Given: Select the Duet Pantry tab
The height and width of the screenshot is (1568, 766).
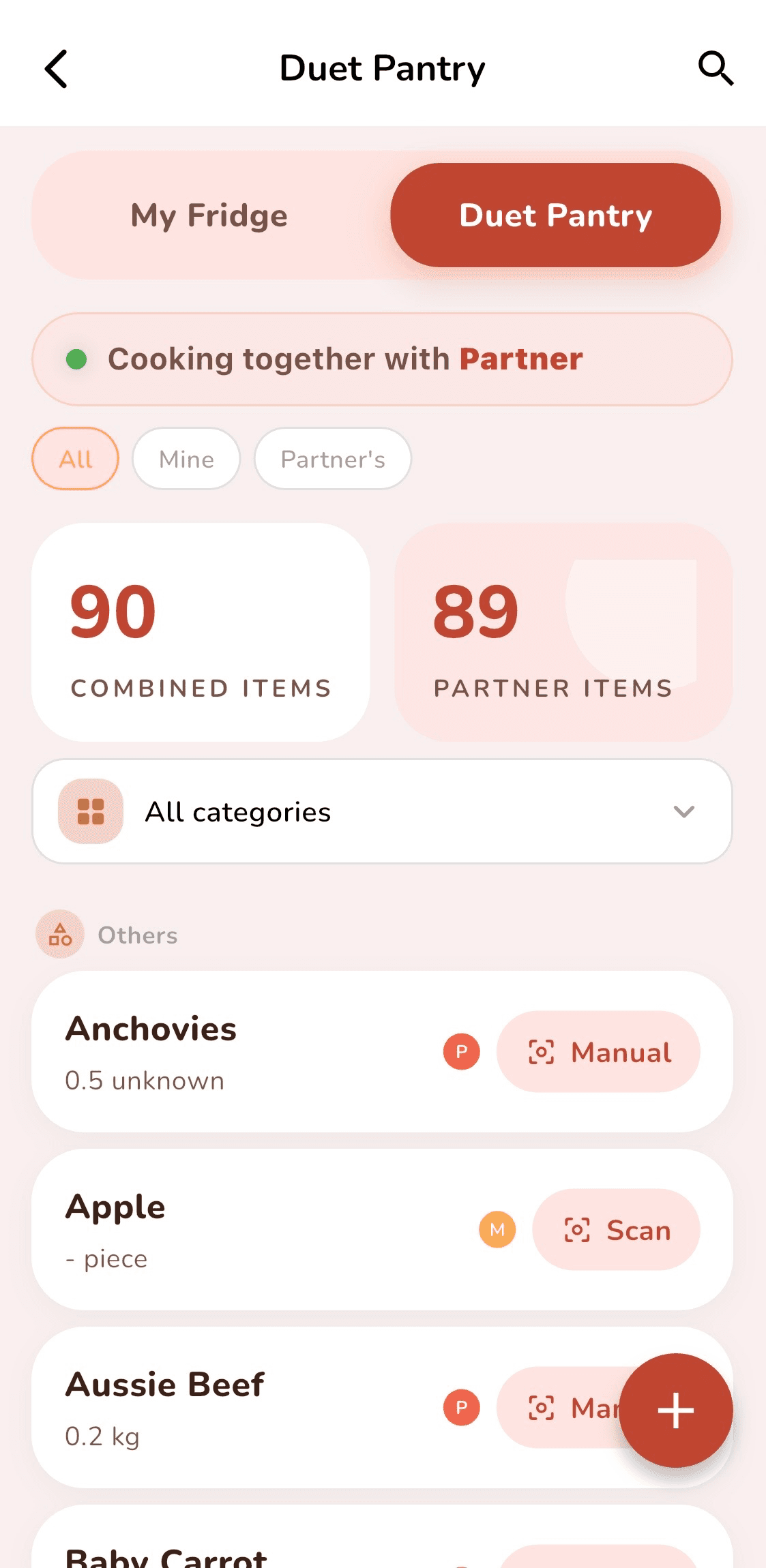Looking at the screenshot, I should pyautogui.click(x=555, y=215).
